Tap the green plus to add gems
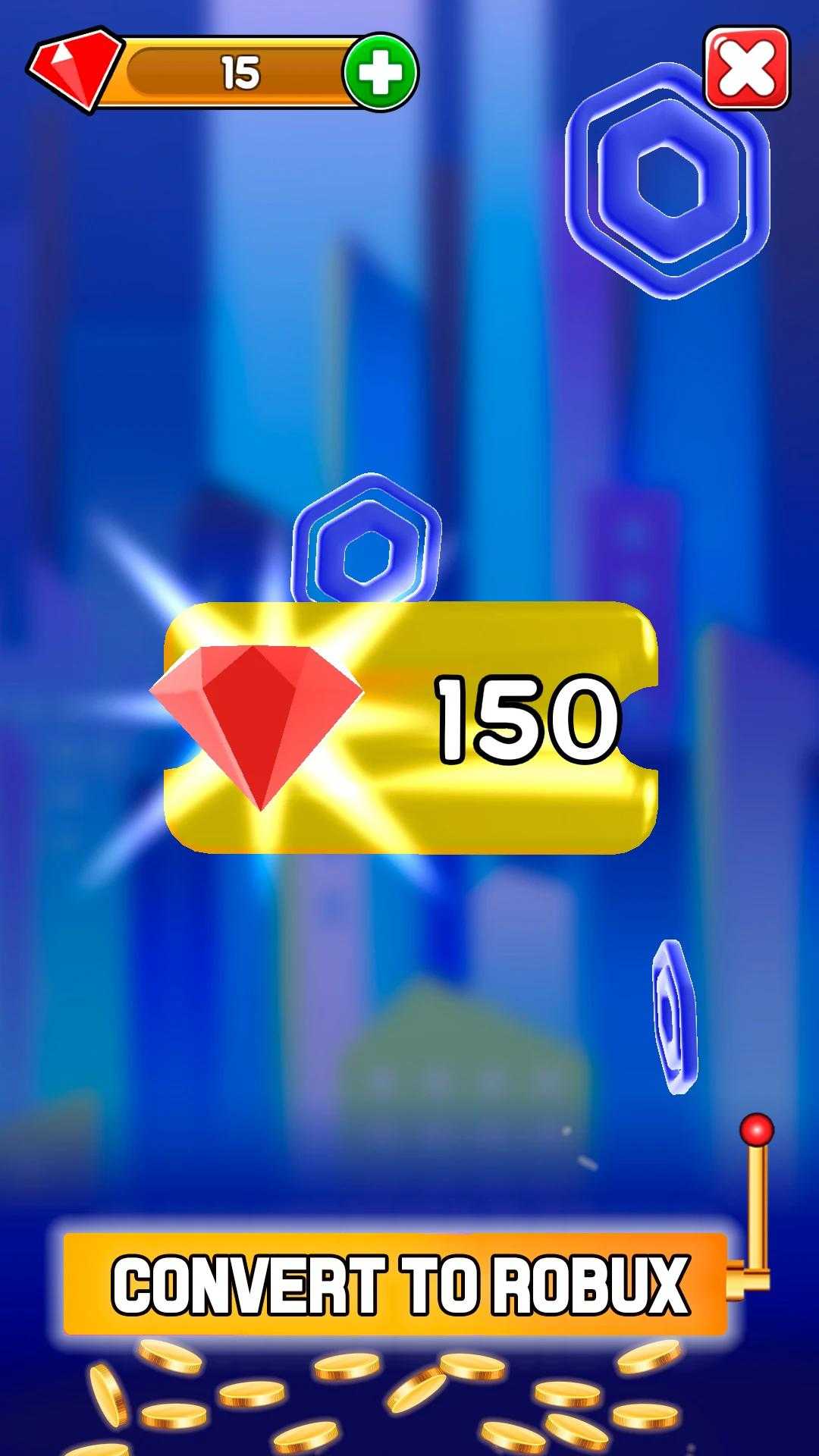 [380, 73]
